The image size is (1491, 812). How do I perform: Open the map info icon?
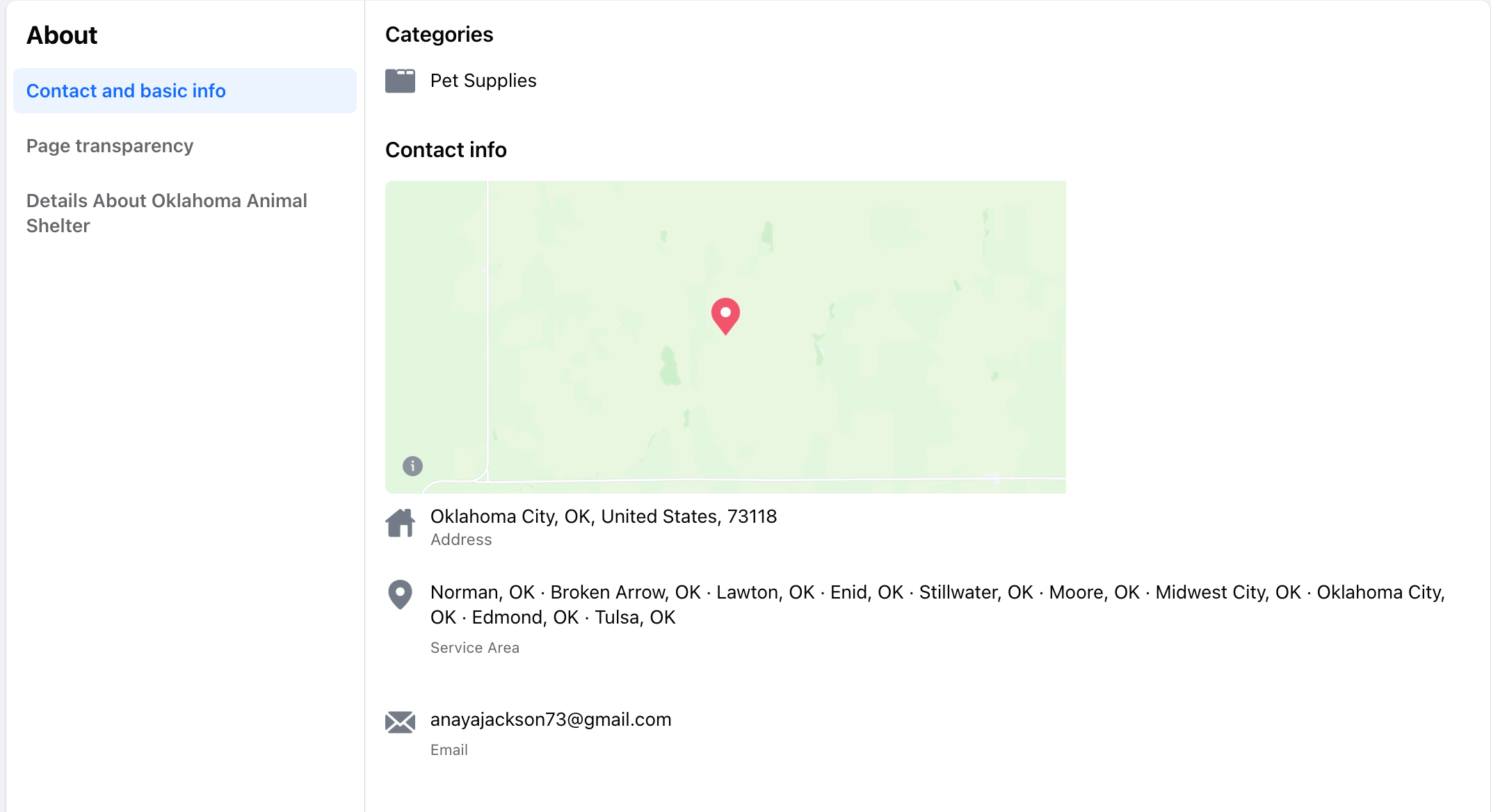tap(412, 466)
